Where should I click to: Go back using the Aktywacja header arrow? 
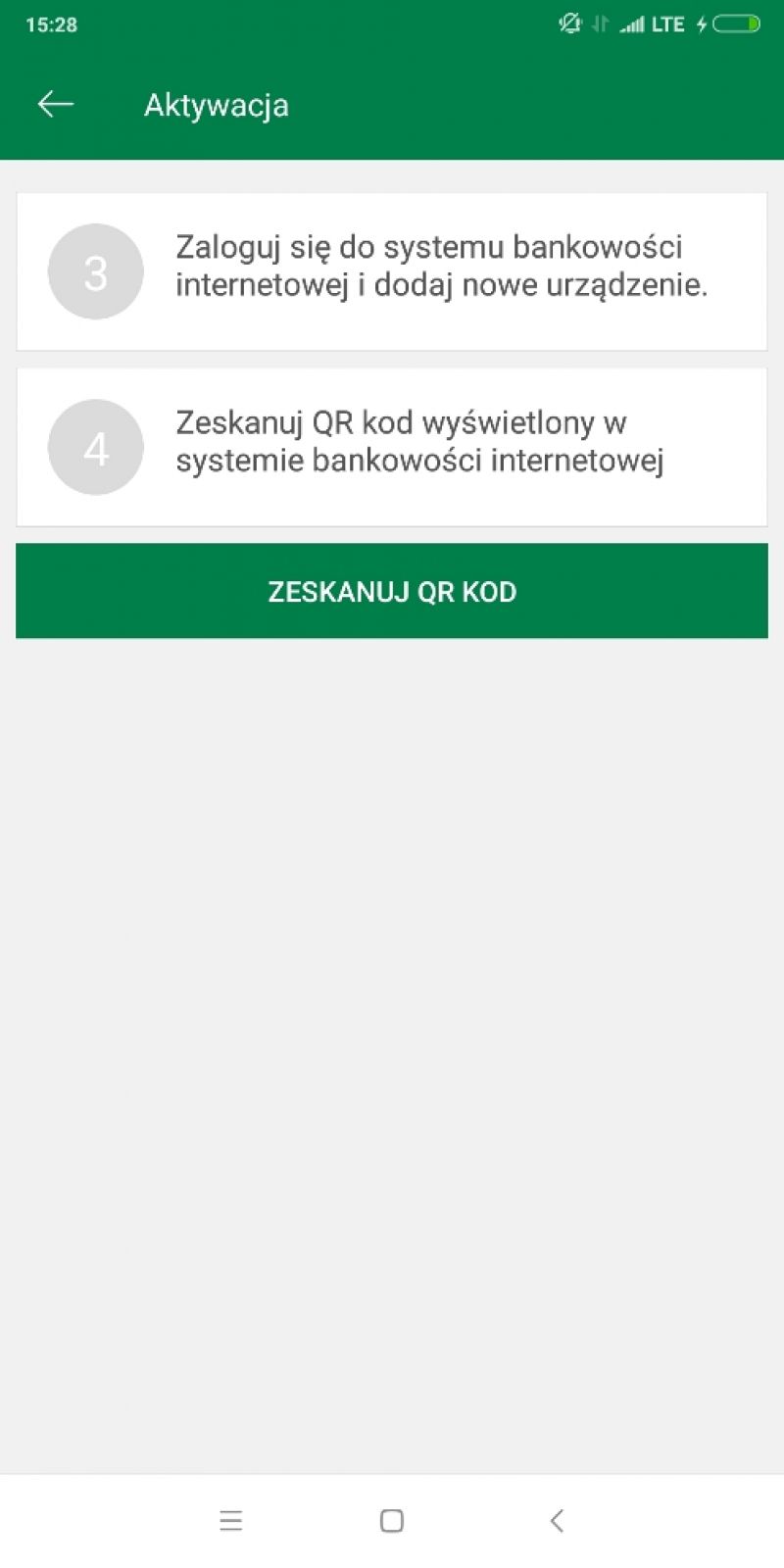pyautogui.click(x=56, y=104)
